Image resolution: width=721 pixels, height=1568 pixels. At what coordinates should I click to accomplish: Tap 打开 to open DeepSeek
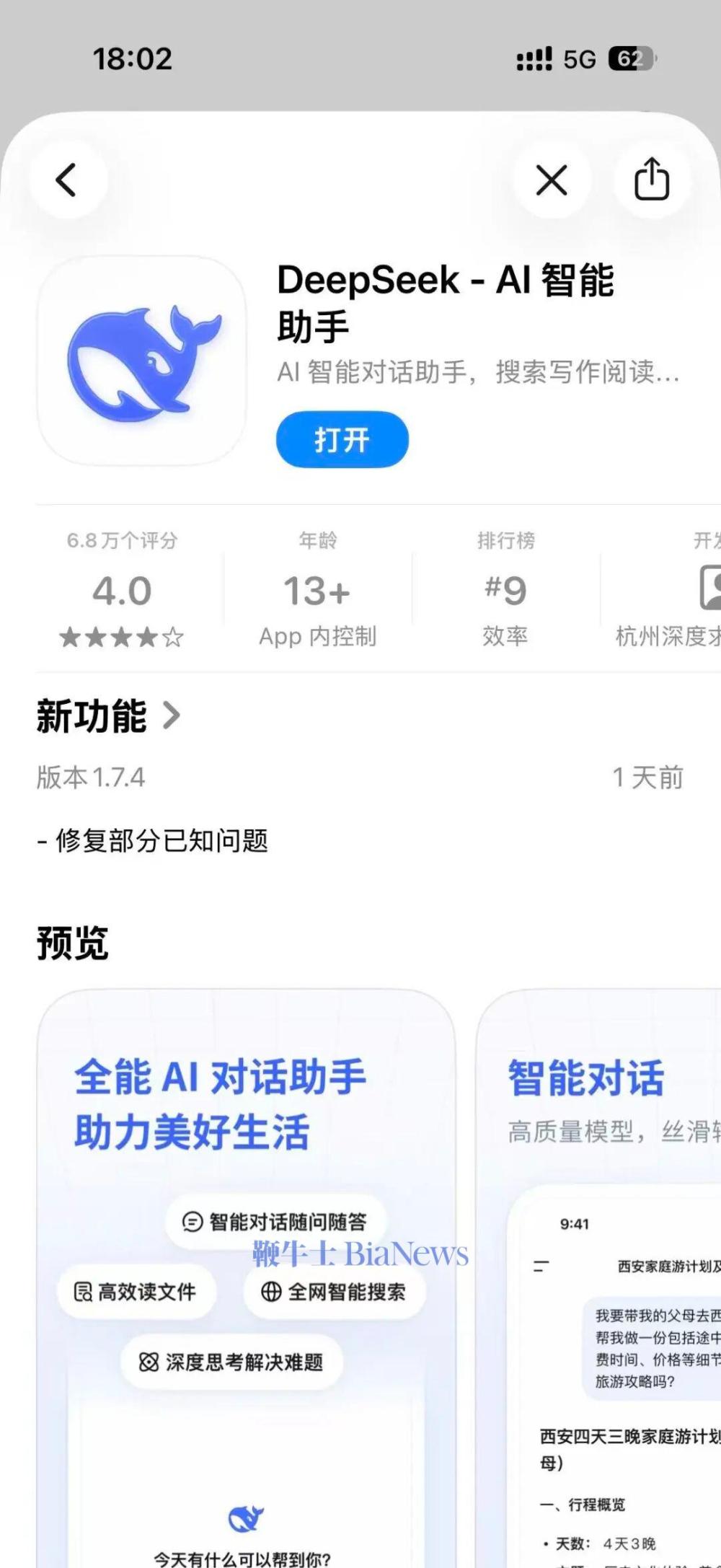point(342,439)
